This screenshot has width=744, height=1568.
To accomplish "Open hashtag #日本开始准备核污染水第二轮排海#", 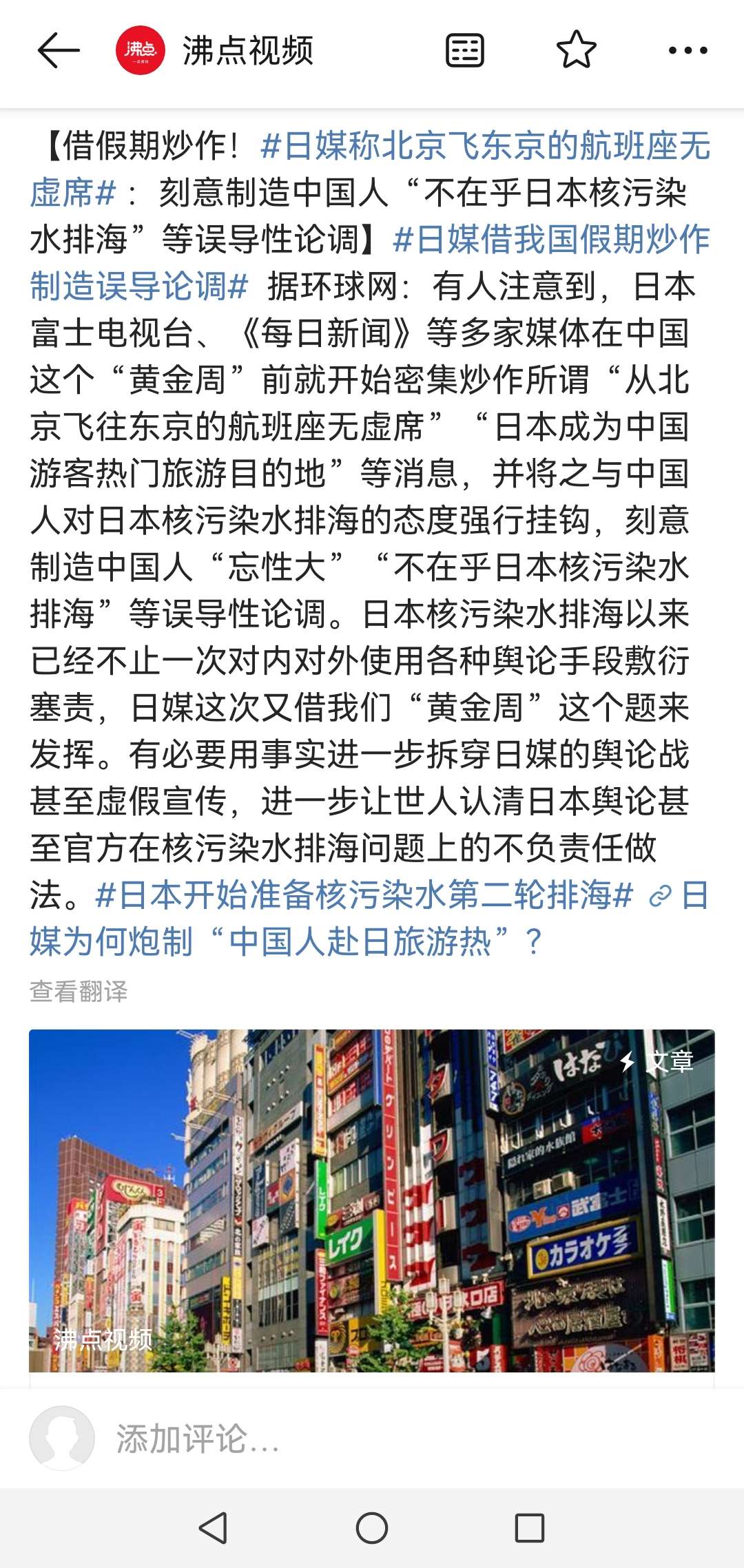I will [364, 895].
